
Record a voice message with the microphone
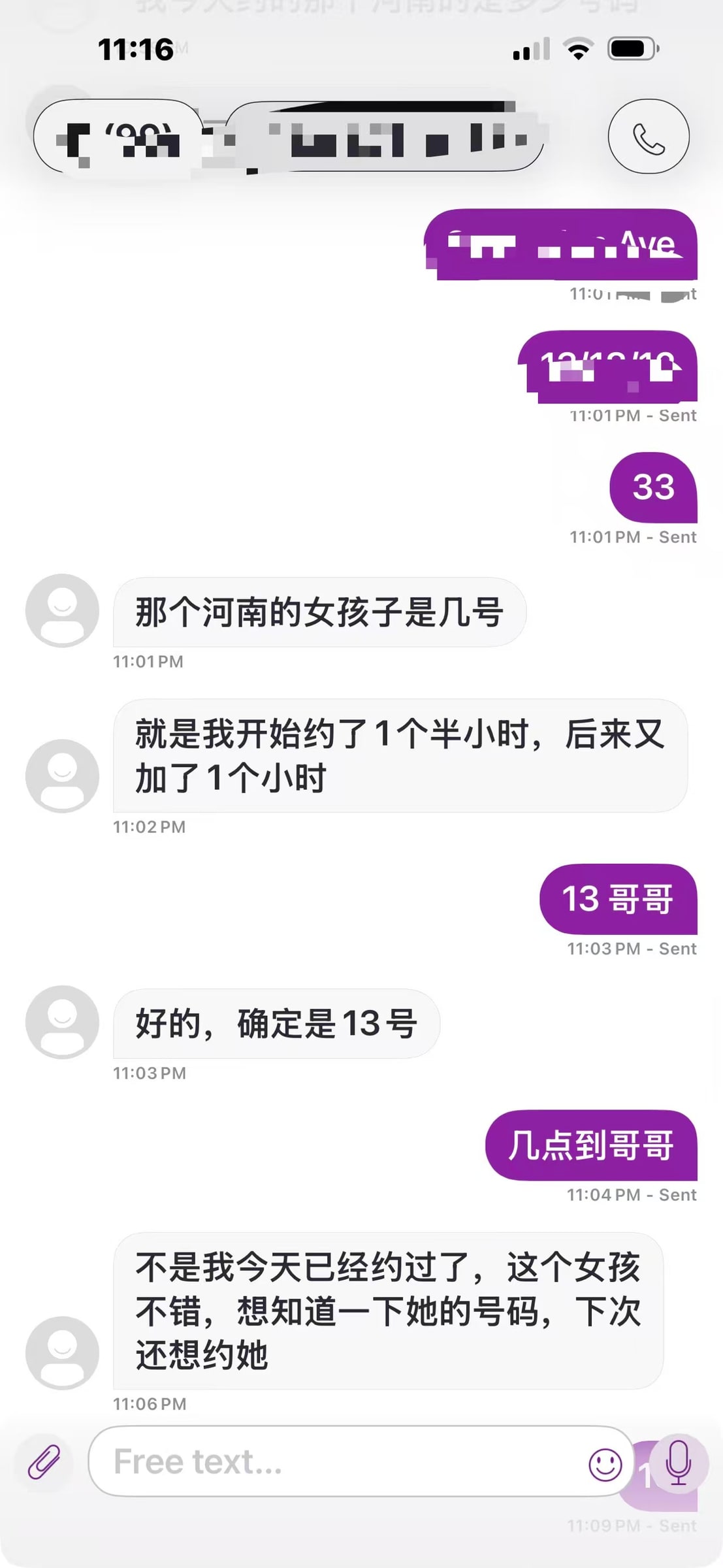(679, 1462)
